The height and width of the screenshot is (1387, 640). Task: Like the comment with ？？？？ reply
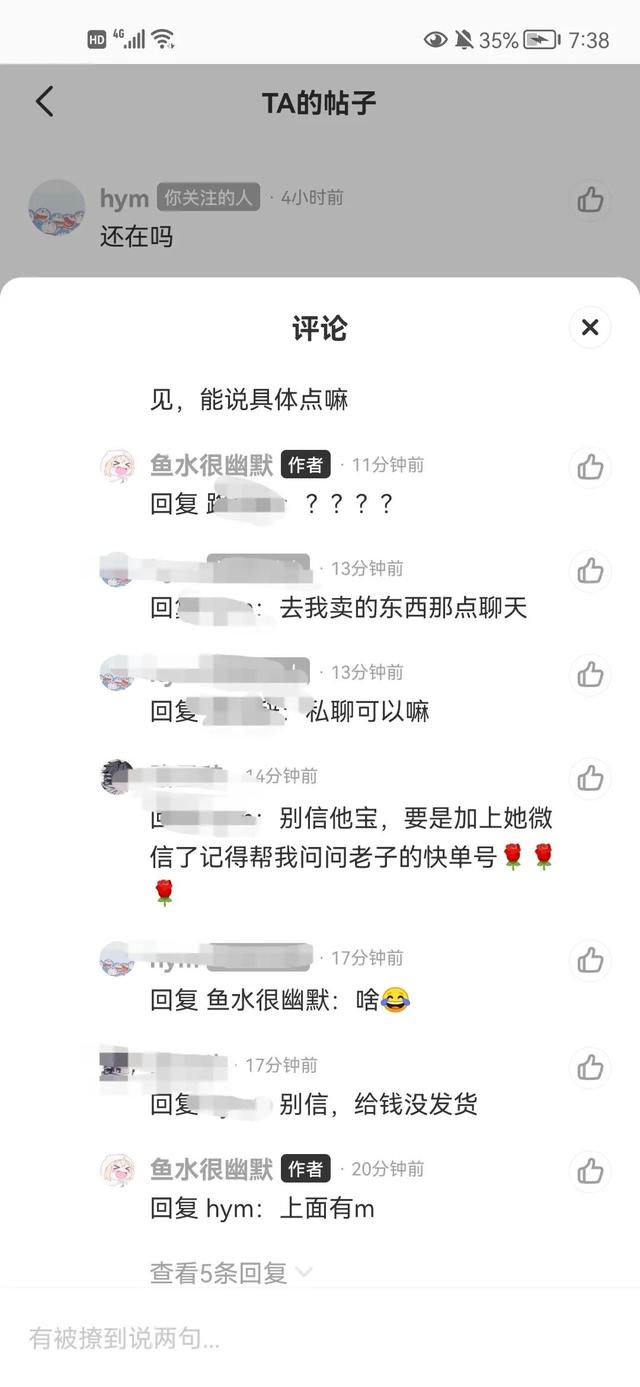[x=590, y=466]
